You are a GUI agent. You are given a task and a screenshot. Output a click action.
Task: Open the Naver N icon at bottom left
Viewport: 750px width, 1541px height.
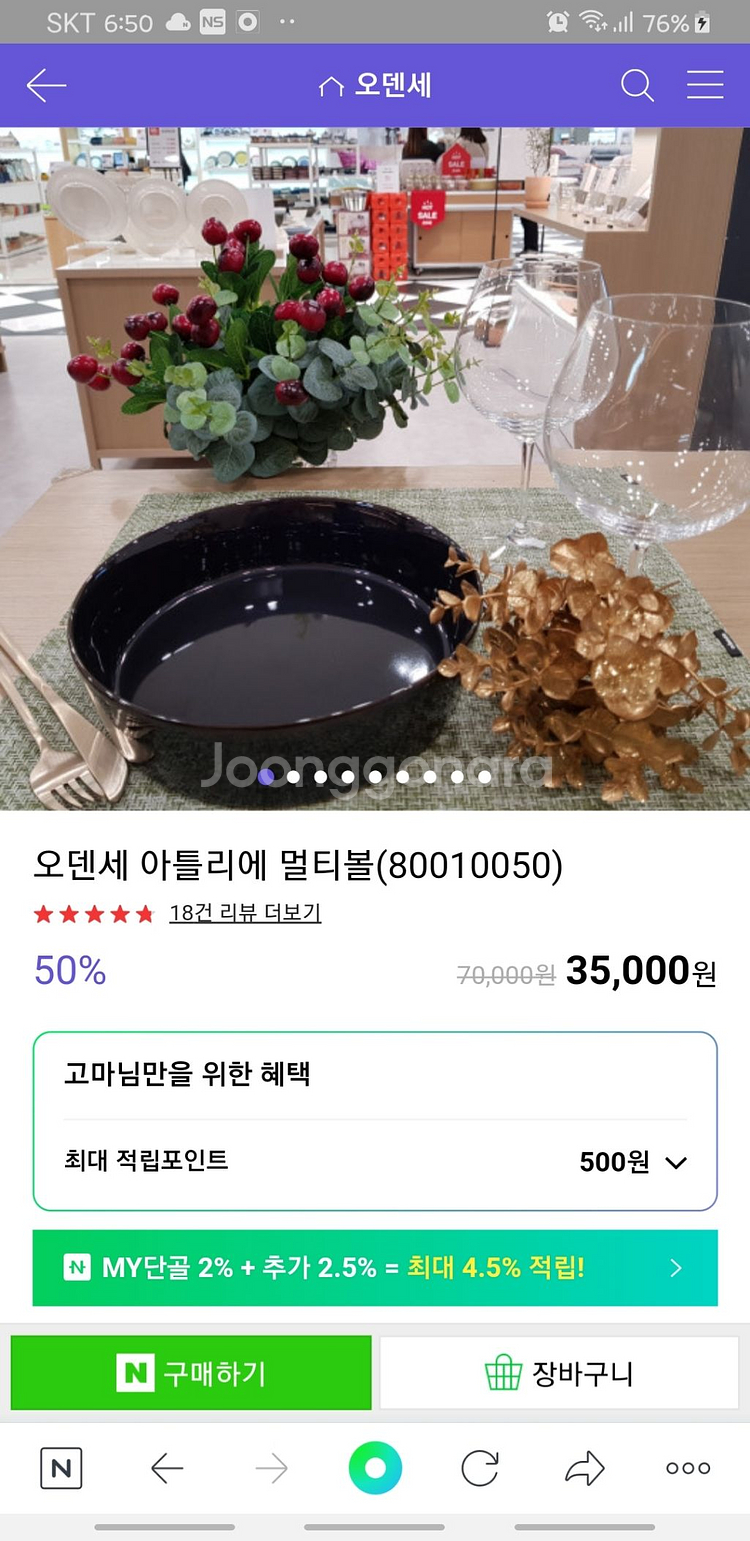click(63, 1467)
